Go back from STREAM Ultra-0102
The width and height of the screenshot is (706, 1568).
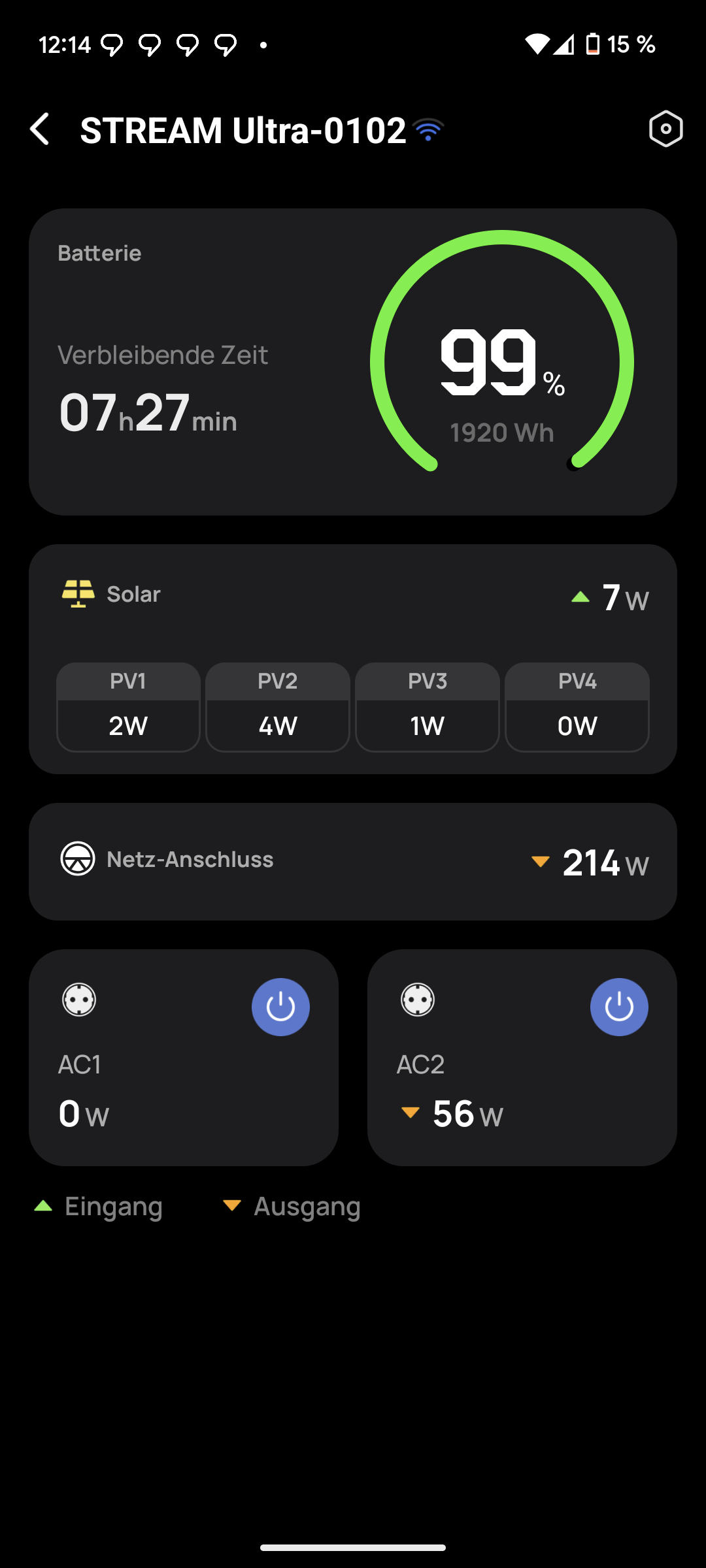(x=41, y=129)
